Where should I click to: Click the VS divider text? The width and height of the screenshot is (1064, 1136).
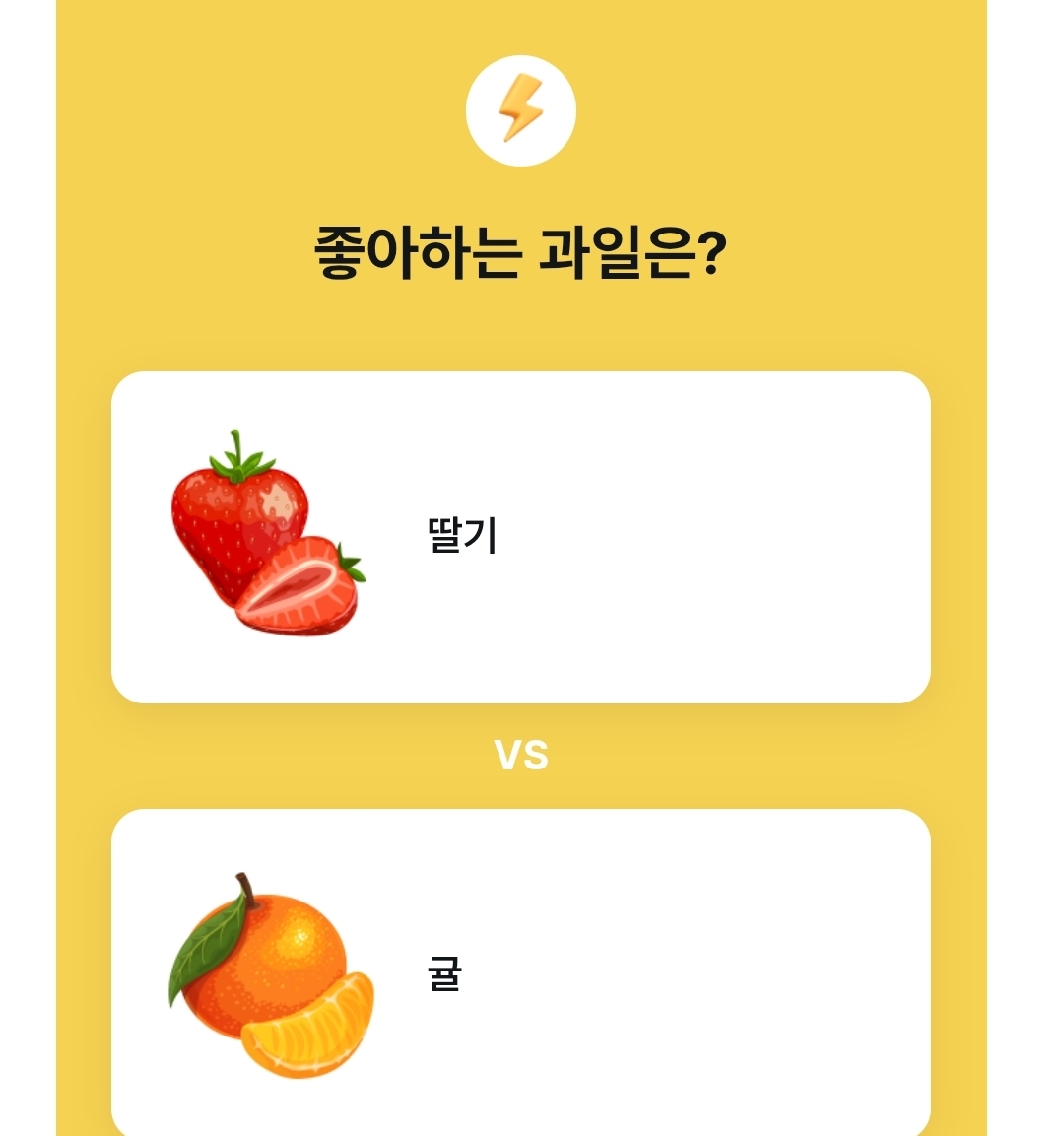coord(522,754)
